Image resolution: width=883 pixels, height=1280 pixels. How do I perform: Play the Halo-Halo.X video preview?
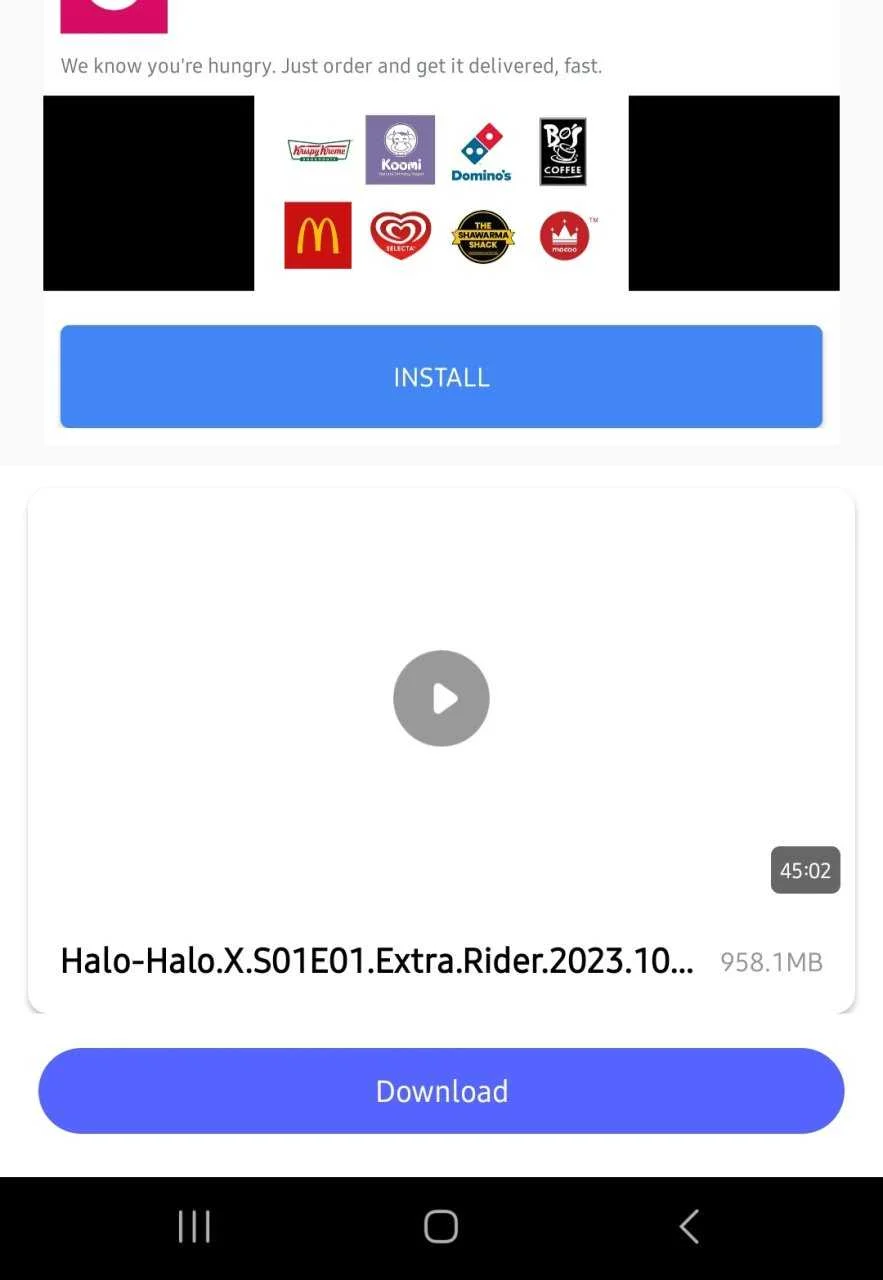click(x=441, y=698)
